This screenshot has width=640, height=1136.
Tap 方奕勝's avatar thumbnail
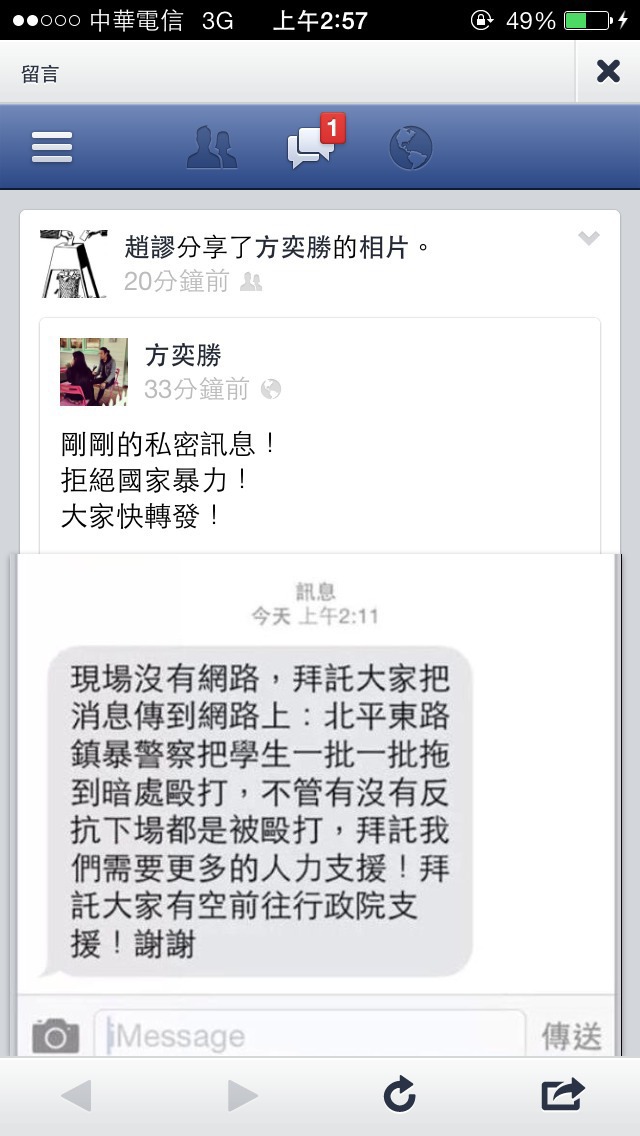point(94,372)
